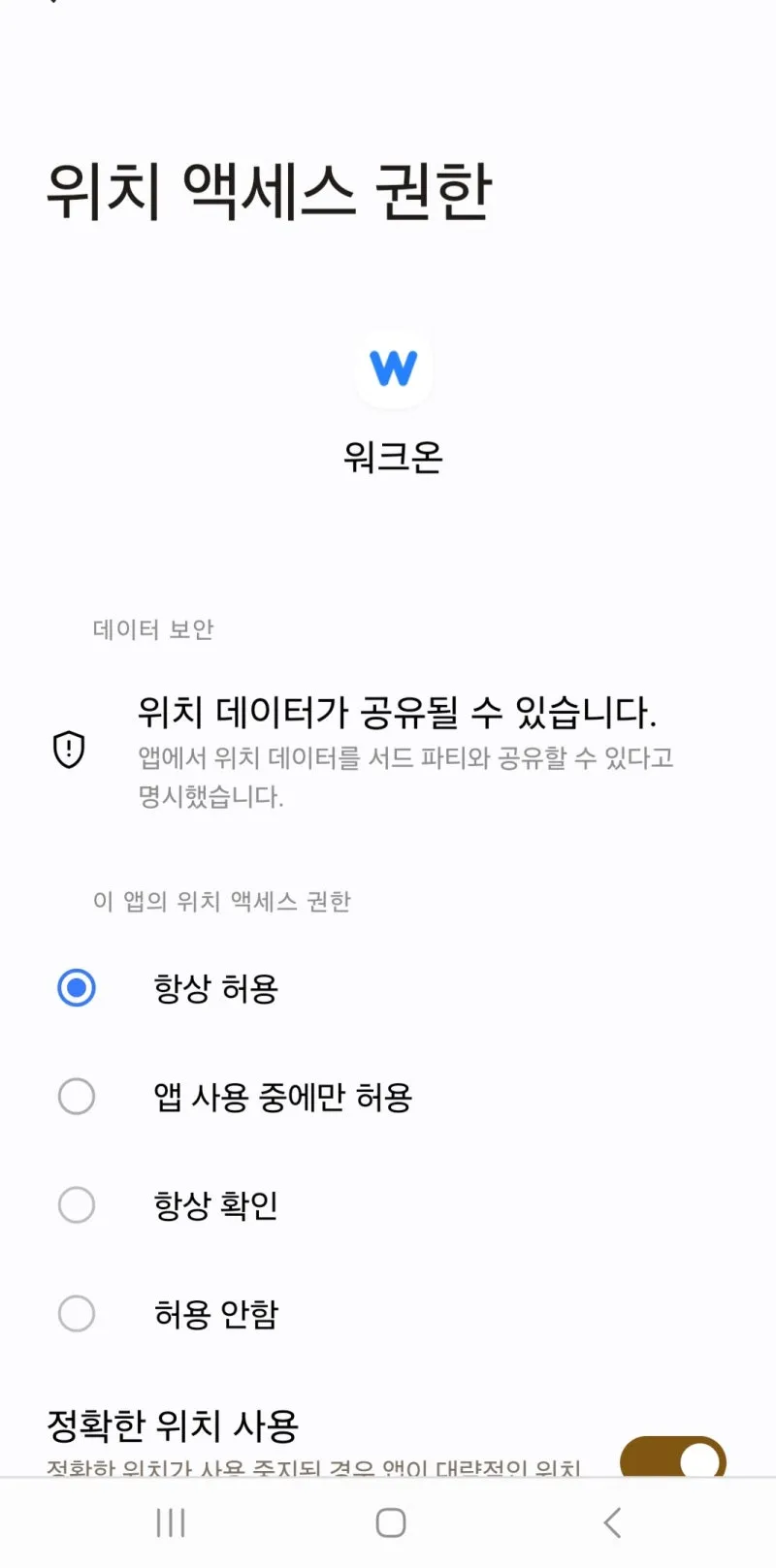
Task: Select 허용 안함 to deny location
Action: 77,1314
